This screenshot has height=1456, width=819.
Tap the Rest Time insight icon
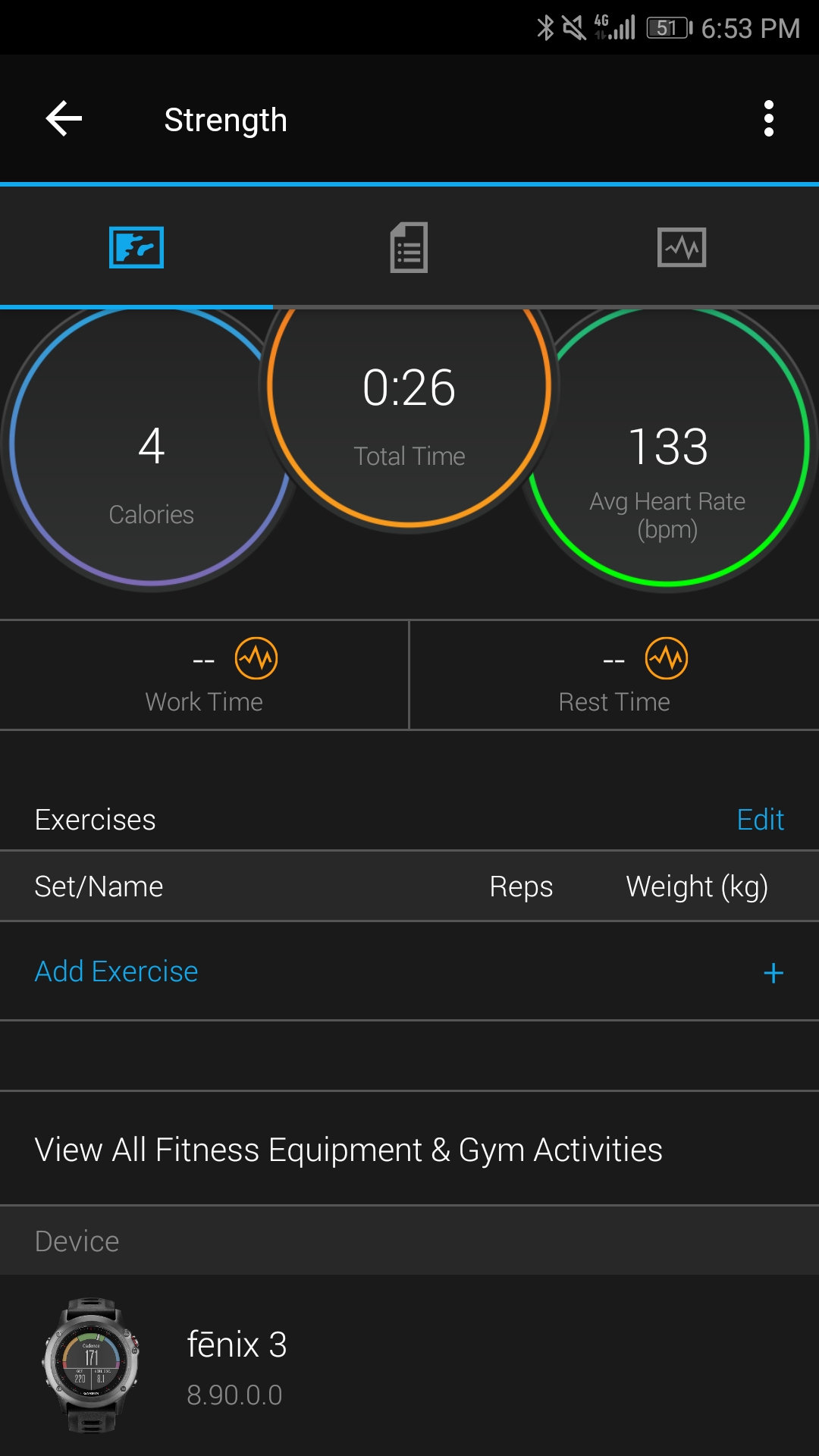pyautogui.click(x=667, y=658)
